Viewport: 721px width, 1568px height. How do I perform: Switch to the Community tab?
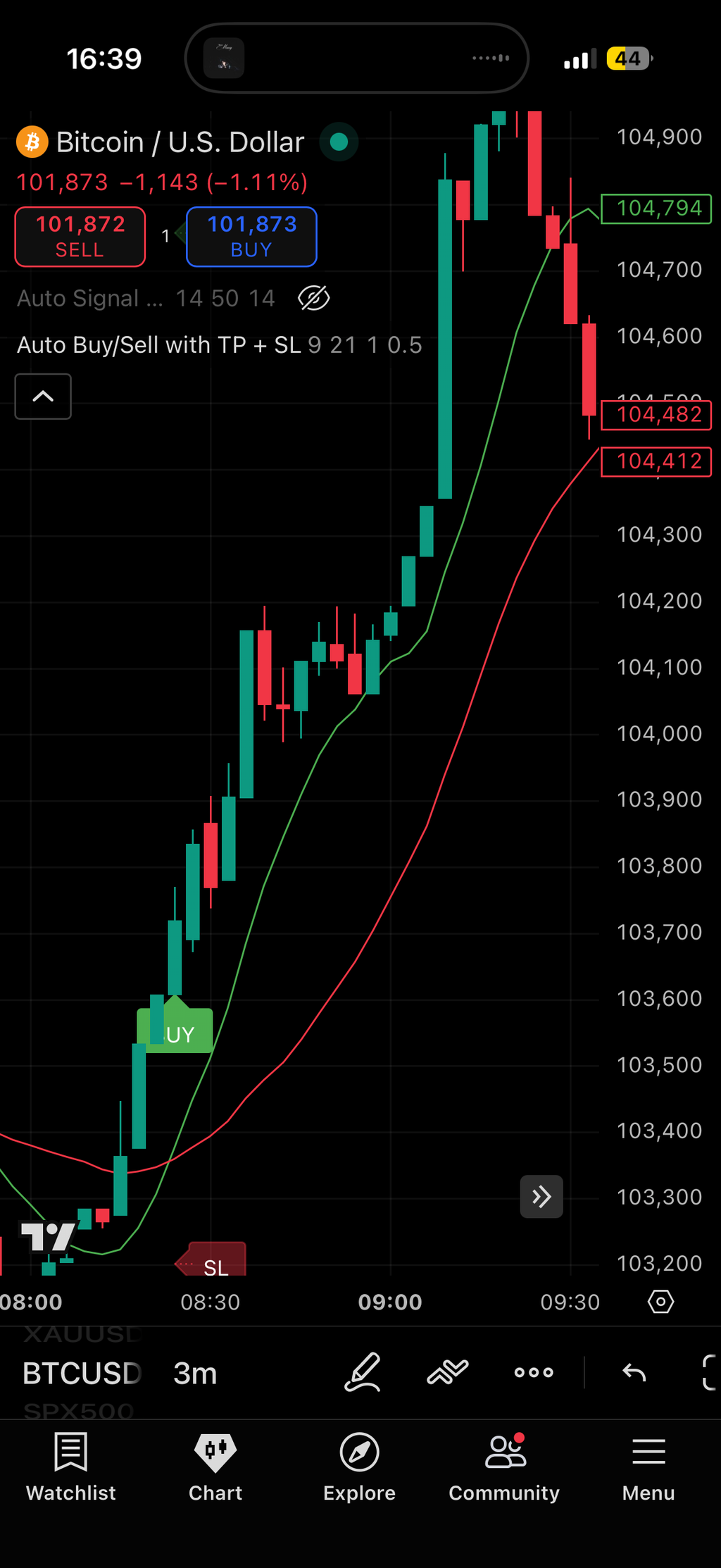504,1467
